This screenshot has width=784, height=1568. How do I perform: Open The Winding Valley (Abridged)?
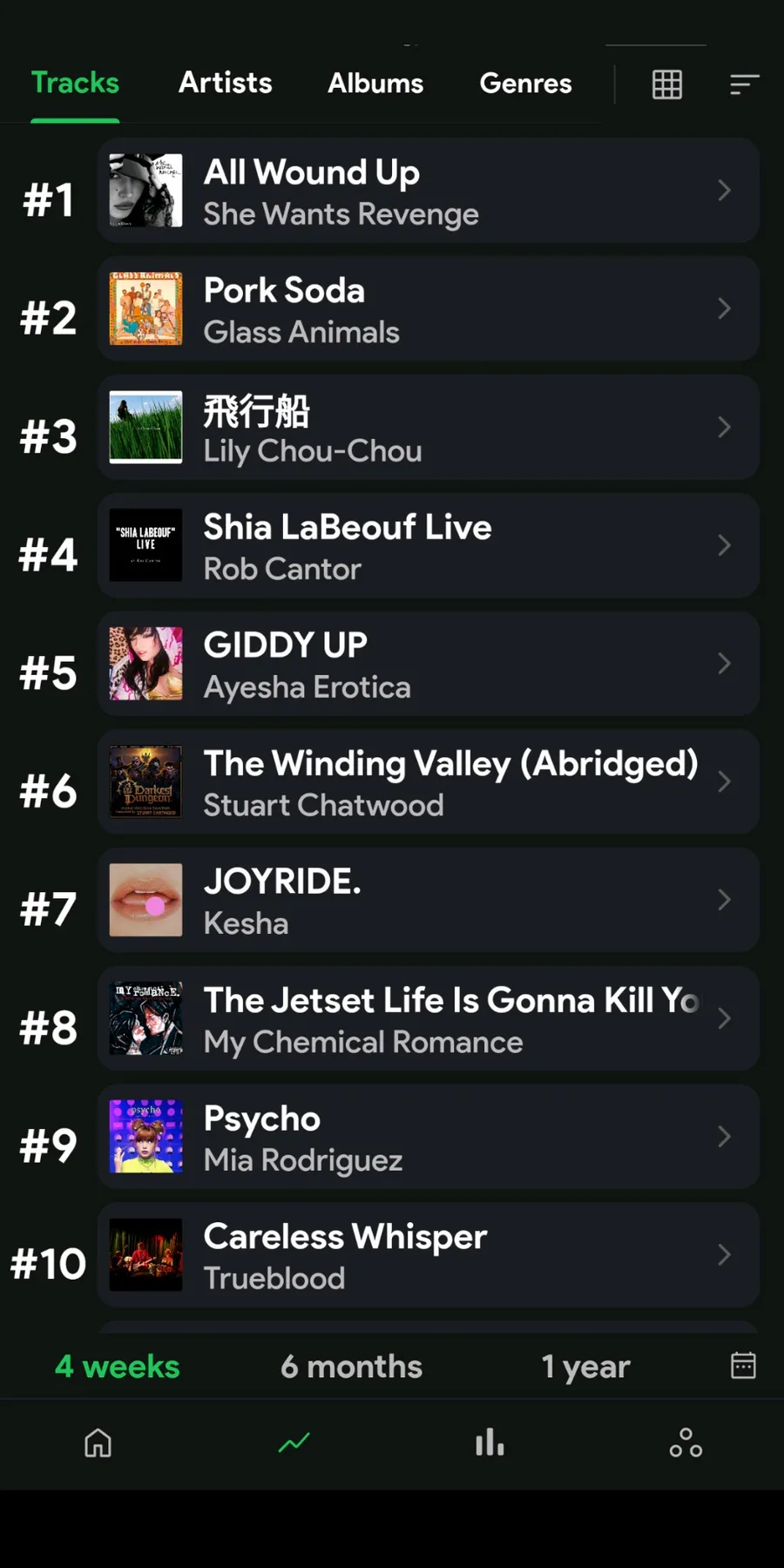pos(427,782)
